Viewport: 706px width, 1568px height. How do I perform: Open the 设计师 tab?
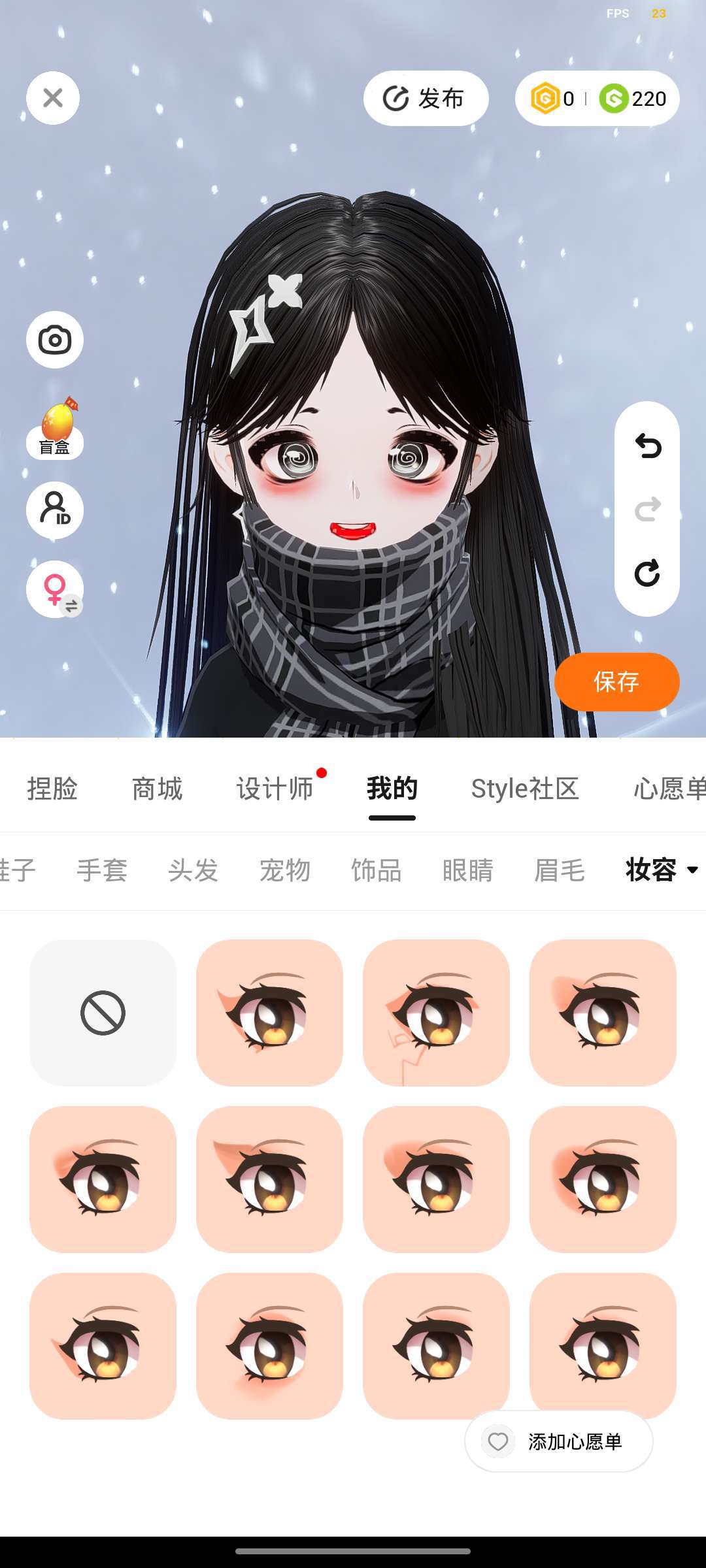click(x=275, y=789)
